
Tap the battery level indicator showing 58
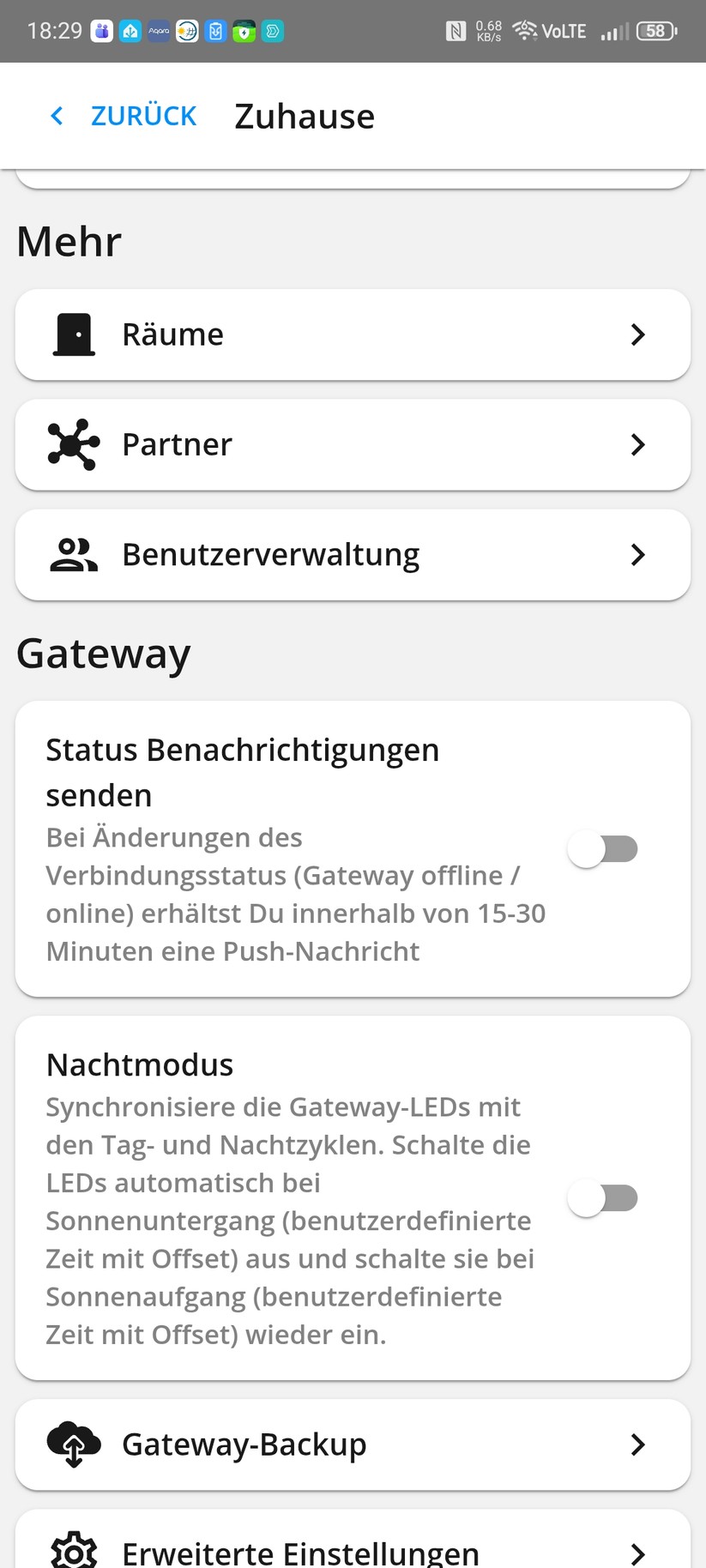[655, 31]
